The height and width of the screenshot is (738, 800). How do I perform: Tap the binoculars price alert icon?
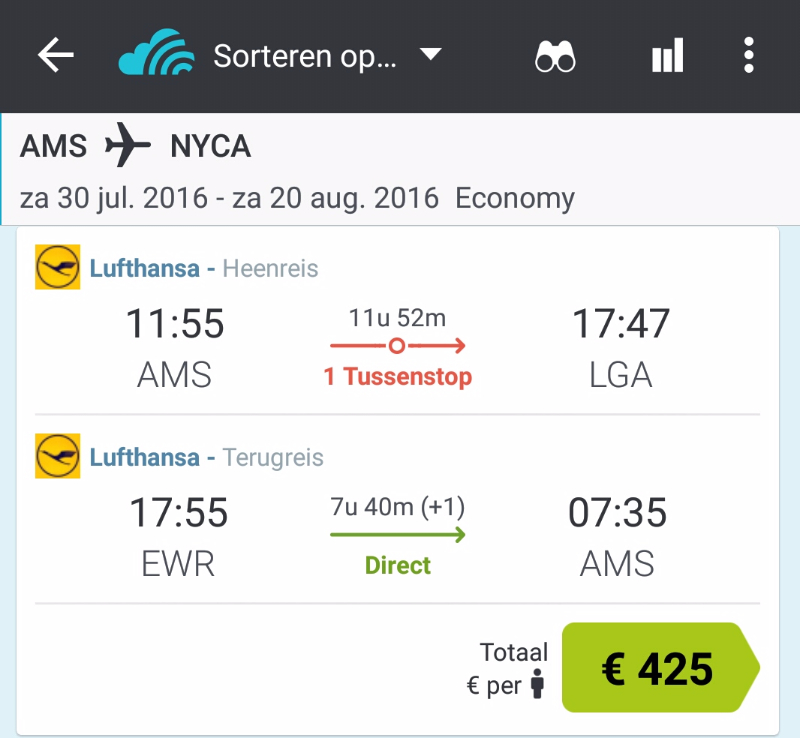click(556, 57)
